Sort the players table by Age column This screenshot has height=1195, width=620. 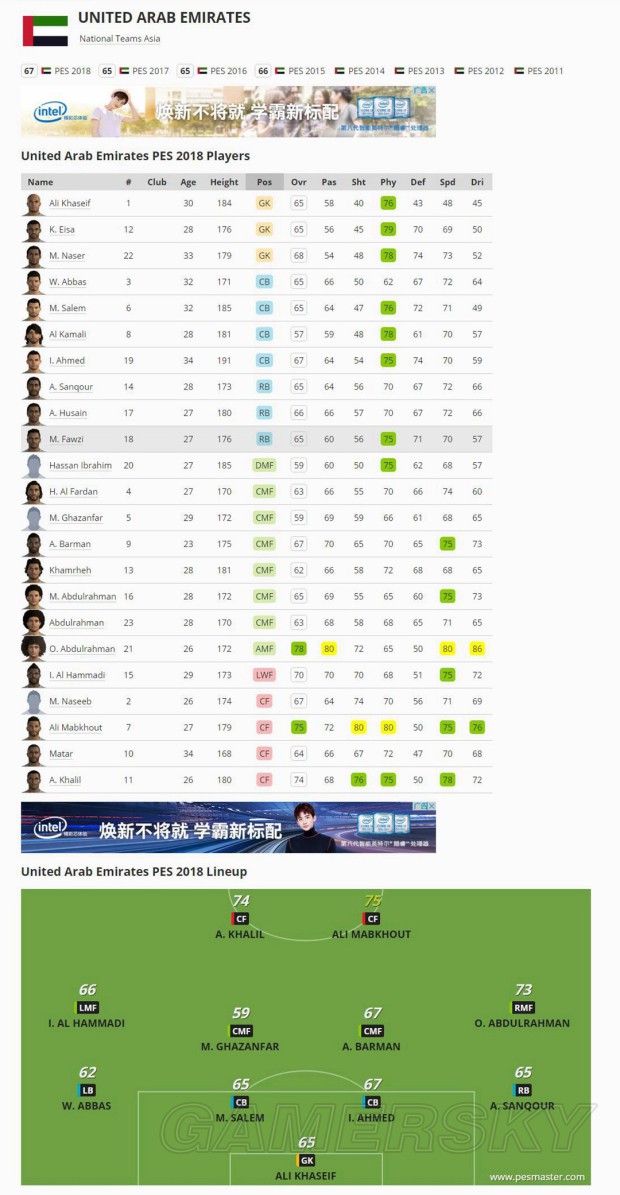tap(188, 182)
